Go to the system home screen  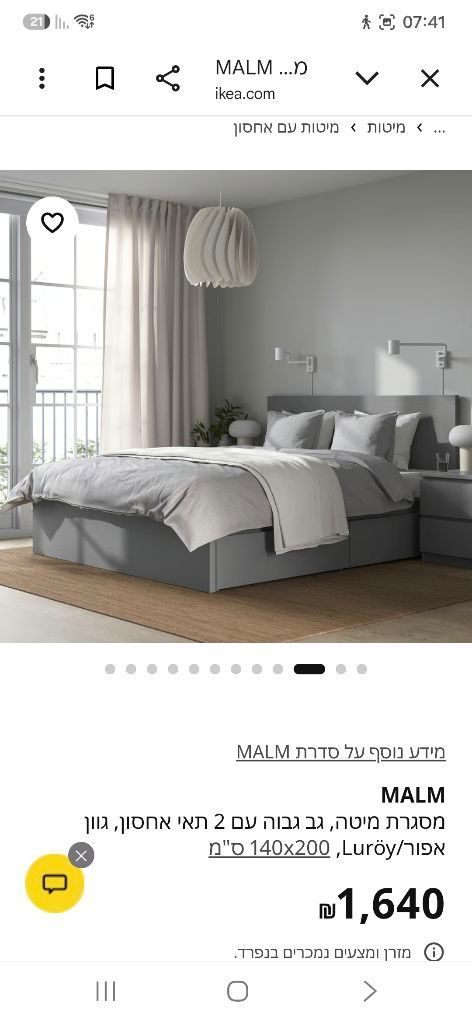(237, 991)
